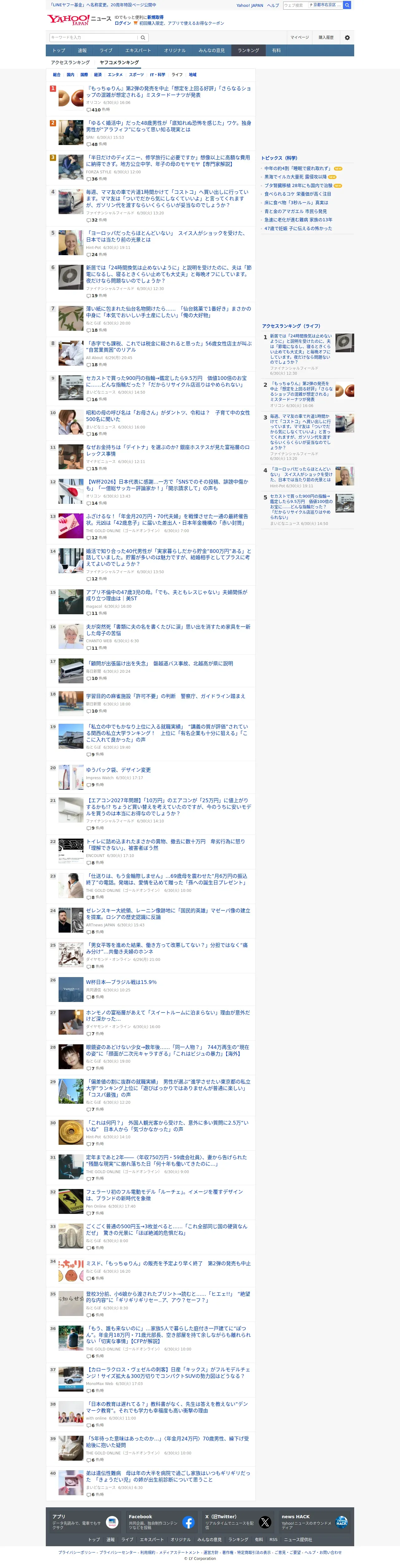This screenshot has width=400, height=1568.
Task: Open rank 26 W杯日本―ブラジル戦 article
Action: pyautogui.click(x=121, y=982)
